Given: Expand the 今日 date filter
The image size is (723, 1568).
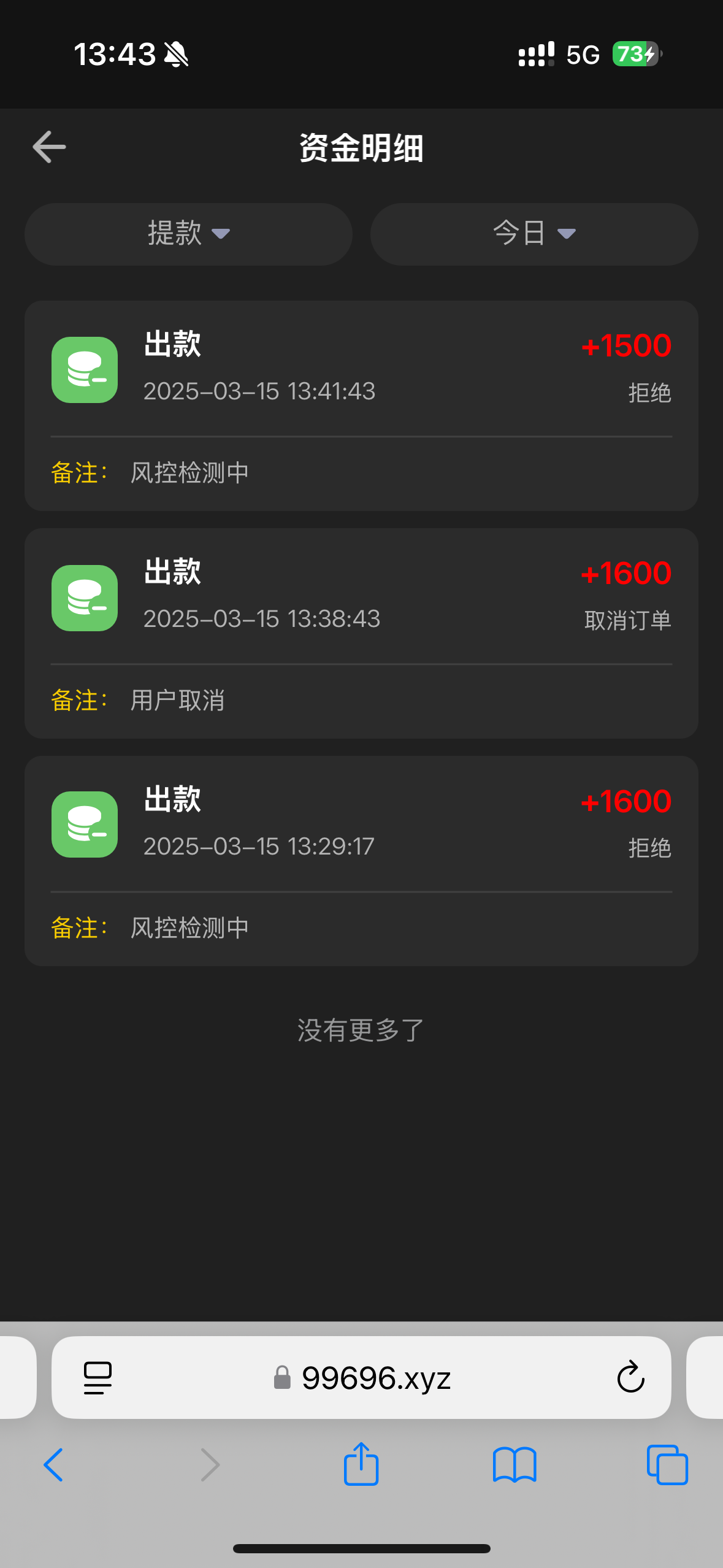Looking at the screenshot, I should pos(534,234).
